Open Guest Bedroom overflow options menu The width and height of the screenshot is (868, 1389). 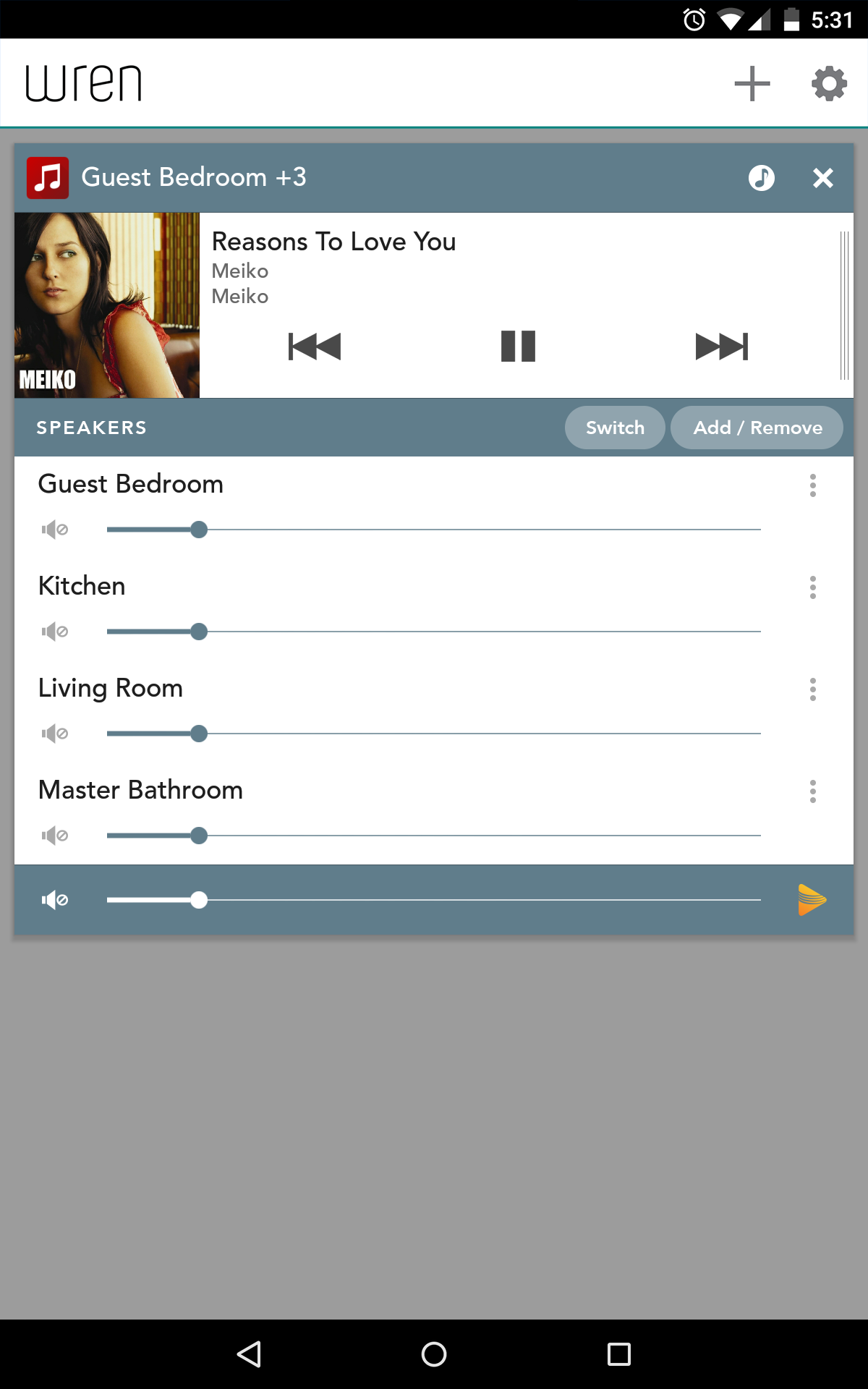pyautogui.click(x=813, y=487)
